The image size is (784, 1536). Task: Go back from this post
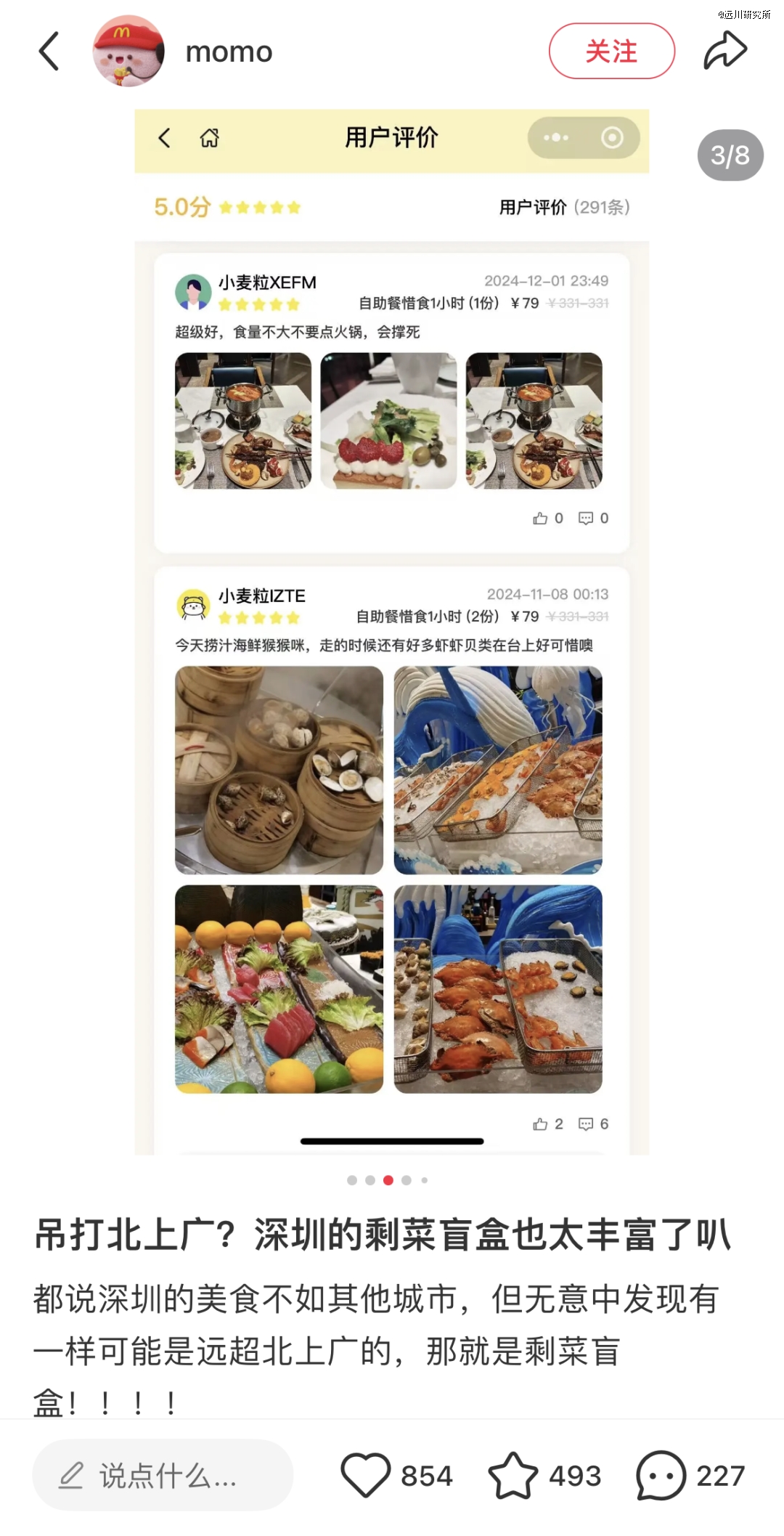(49, 52)
